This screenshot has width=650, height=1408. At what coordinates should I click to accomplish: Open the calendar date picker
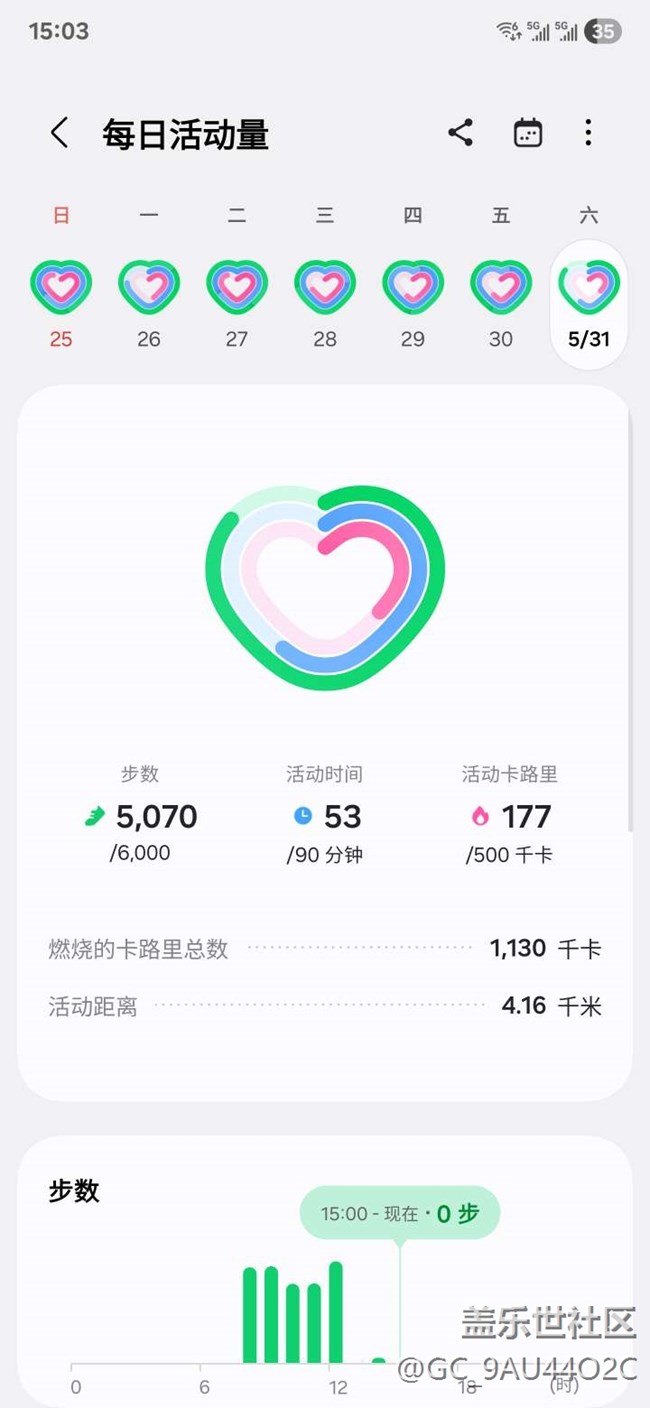[x=528, y=133]
